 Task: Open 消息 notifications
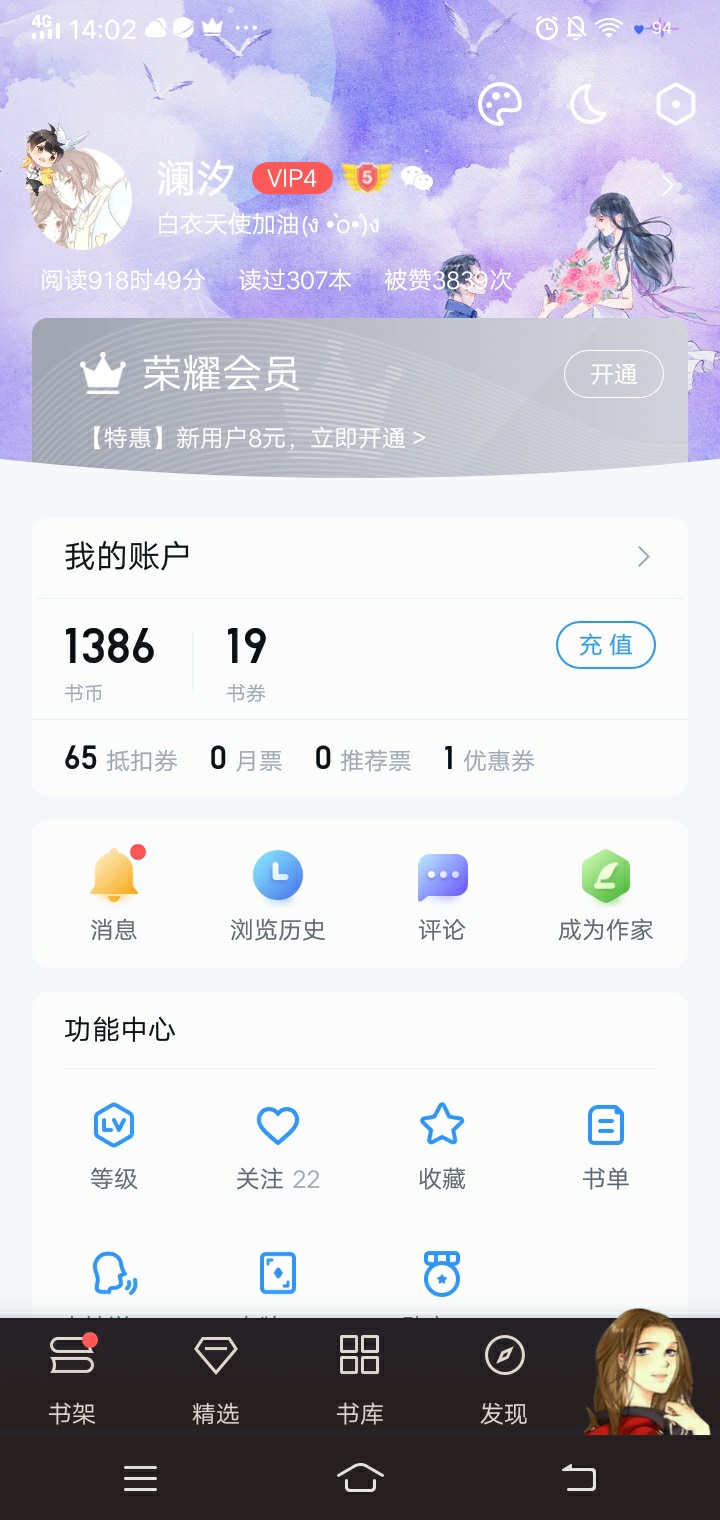pyautogui.click(x=114, y=895)
